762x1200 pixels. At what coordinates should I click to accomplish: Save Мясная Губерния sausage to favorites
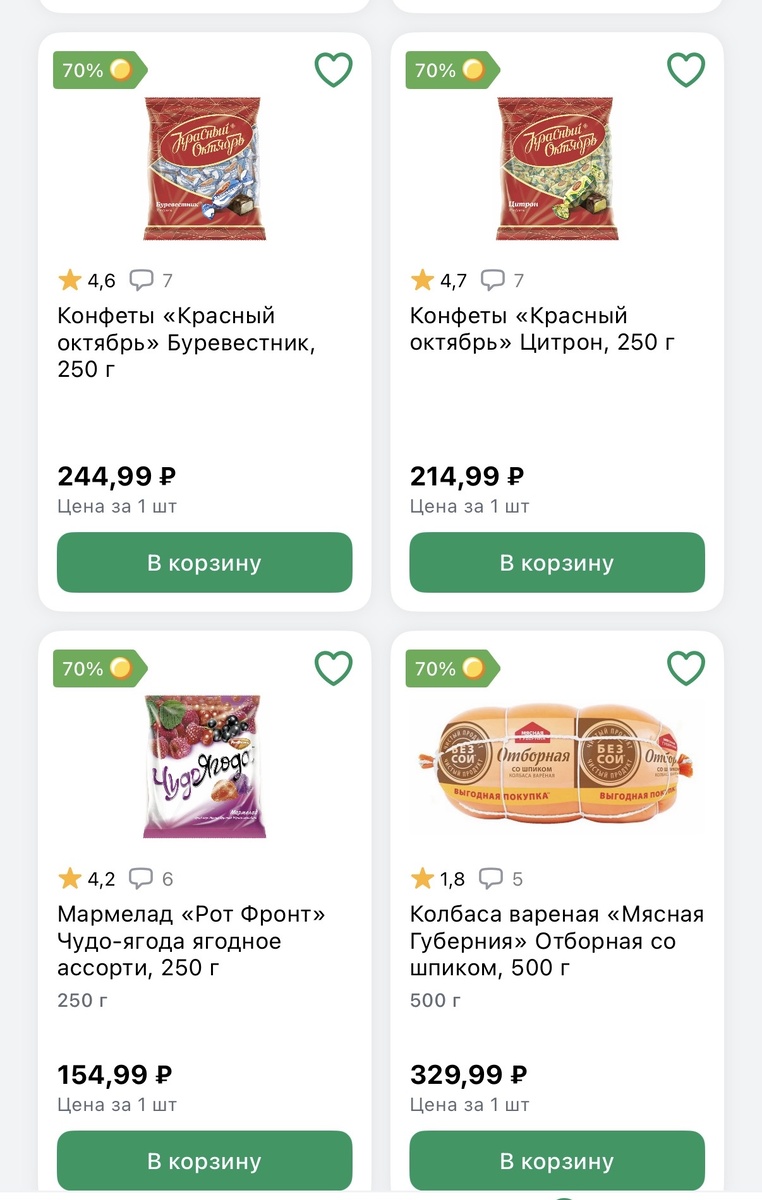685,668
